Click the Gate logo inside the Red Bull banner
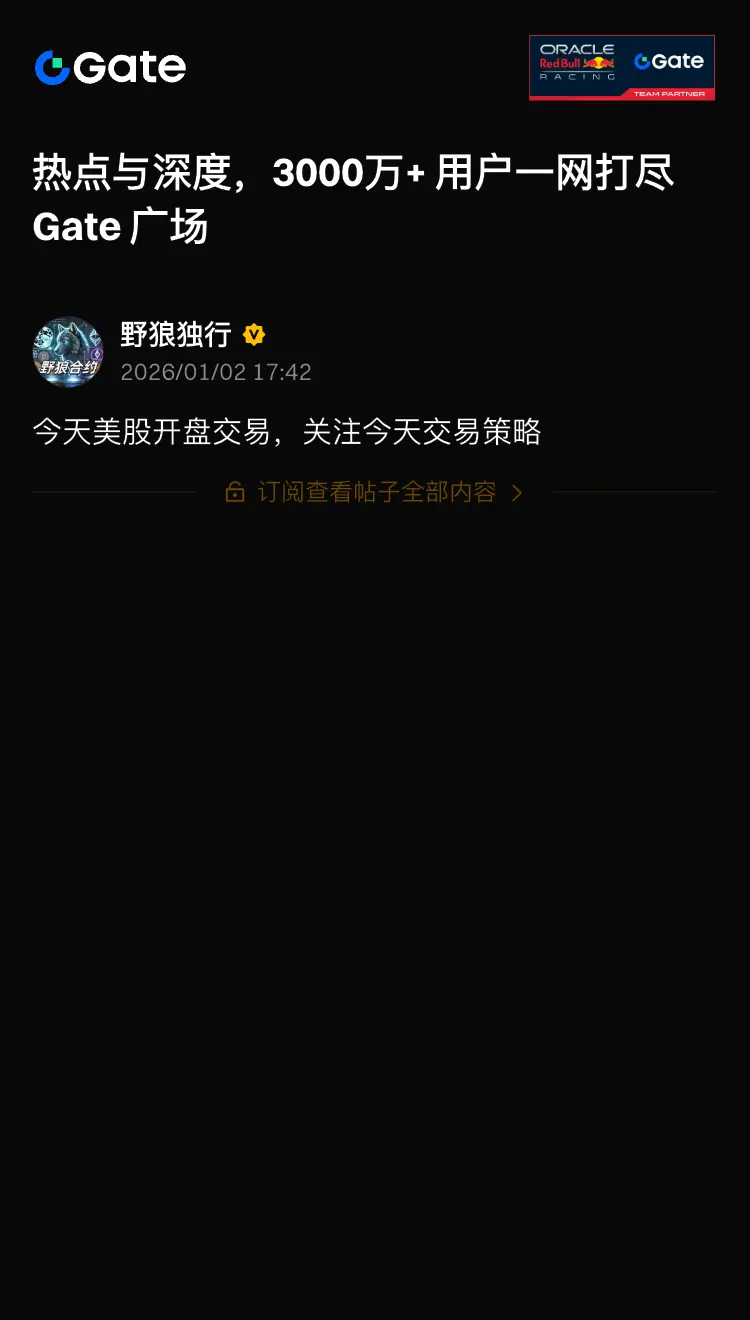The image size is (750, 1320). click(668, 61)
